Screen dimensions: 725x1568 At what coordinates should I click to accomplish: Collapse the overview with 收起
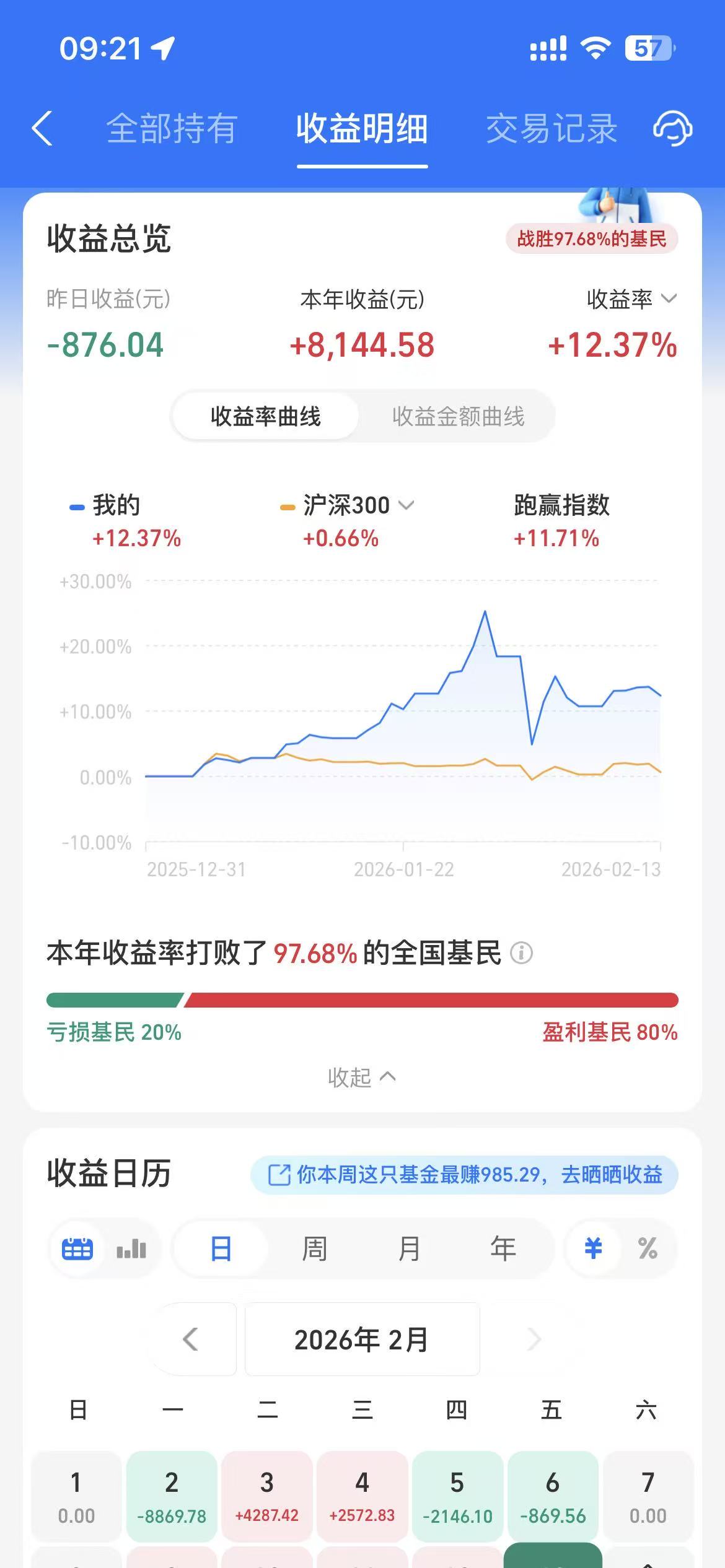click(362, 1078)
